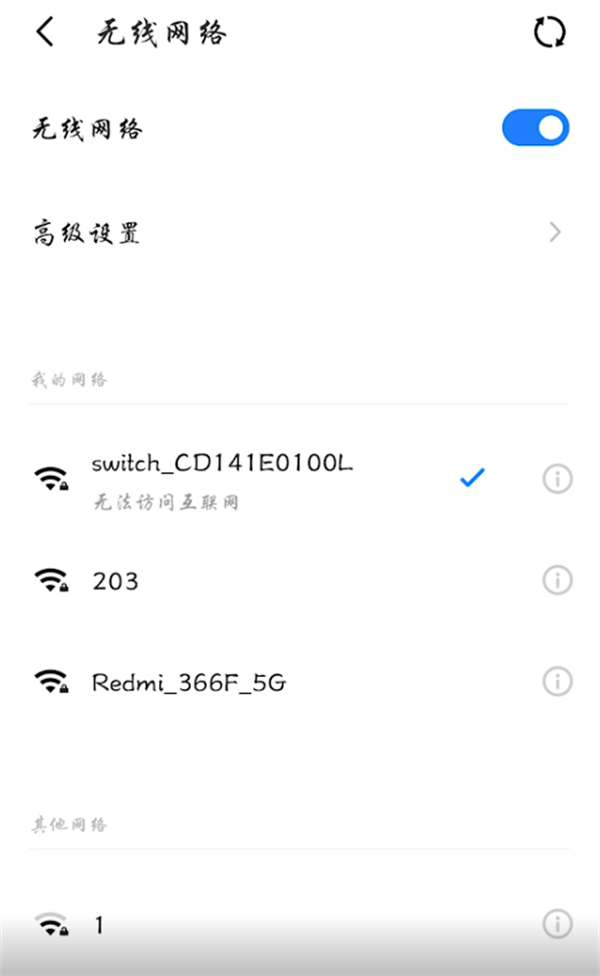The image size is (600, 976).
Task: Refresh the Wi-Fi network list
Action: [550, 32]
